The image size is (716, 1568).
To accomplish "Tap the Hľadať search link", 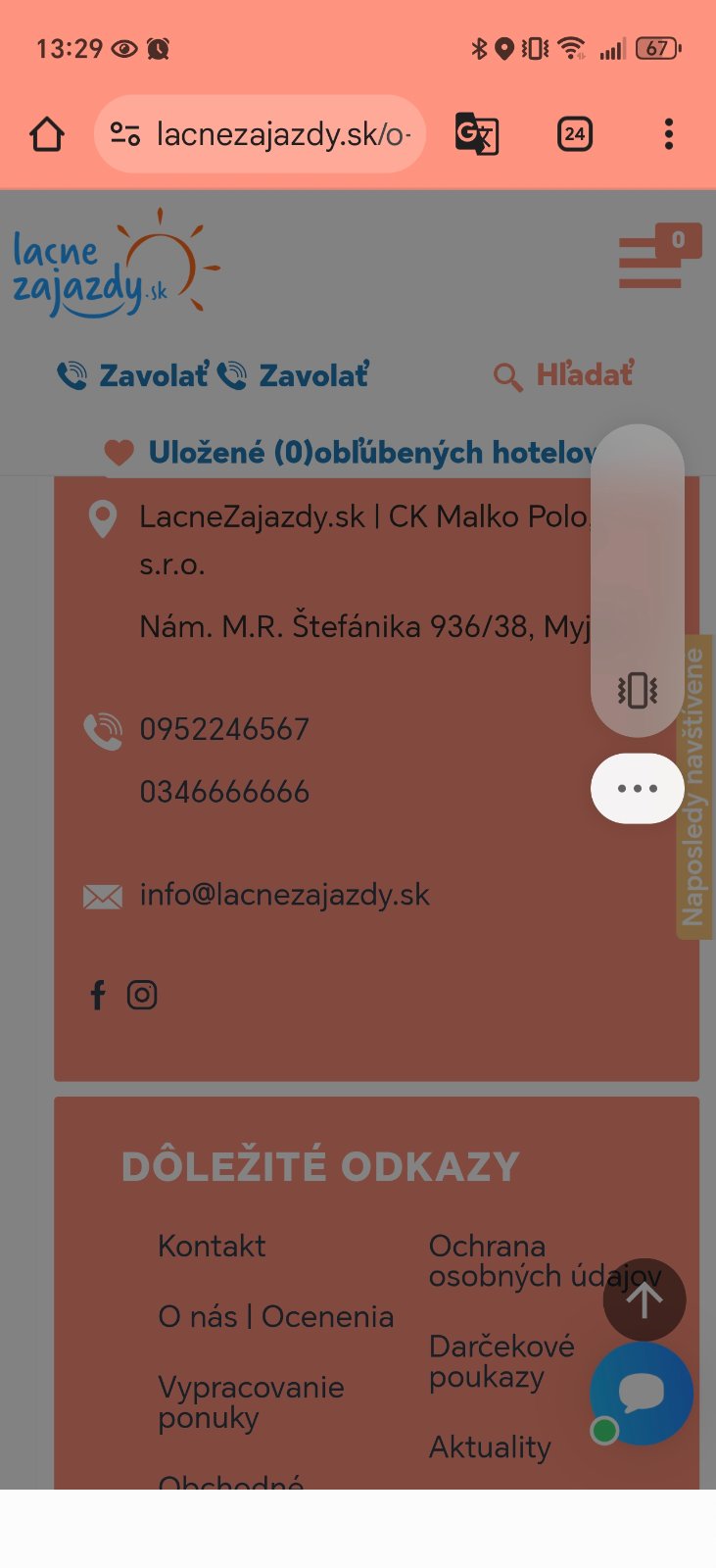I will [564, 374].
